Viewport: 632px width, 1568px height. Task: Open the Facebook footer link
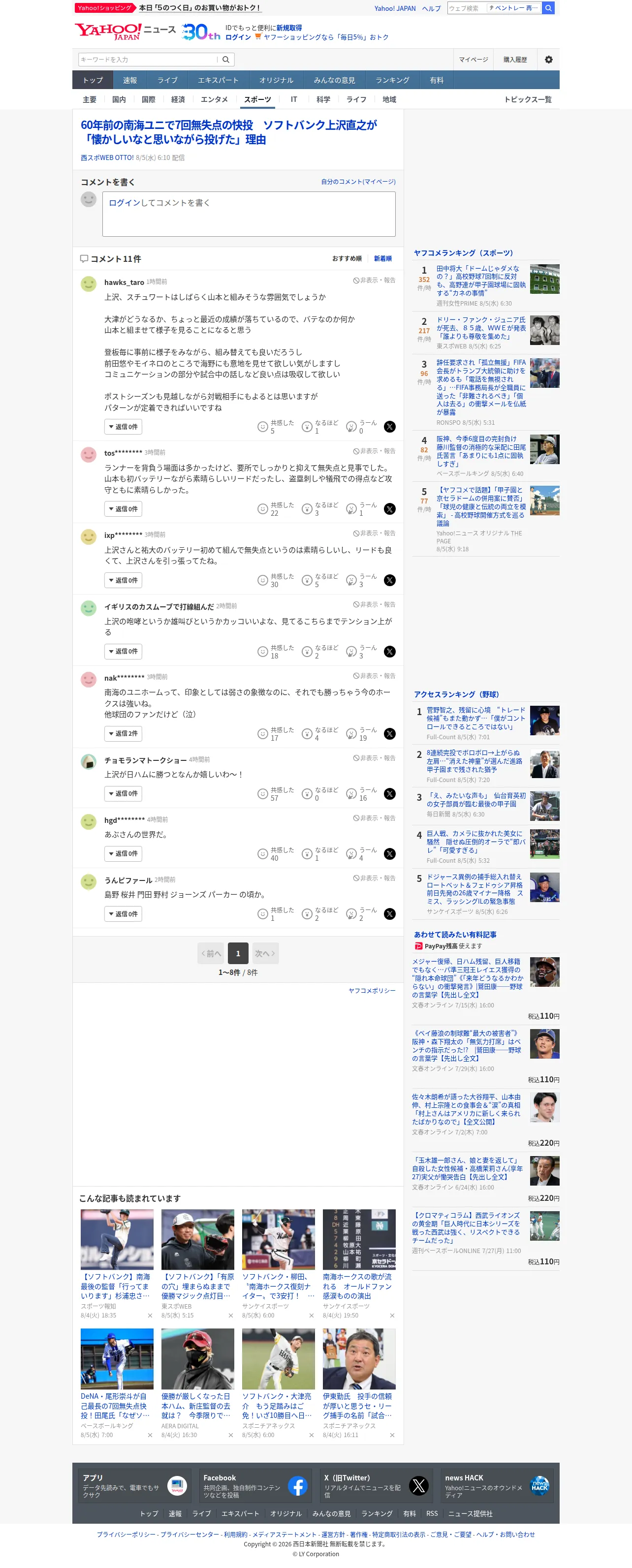point(255,1486)
